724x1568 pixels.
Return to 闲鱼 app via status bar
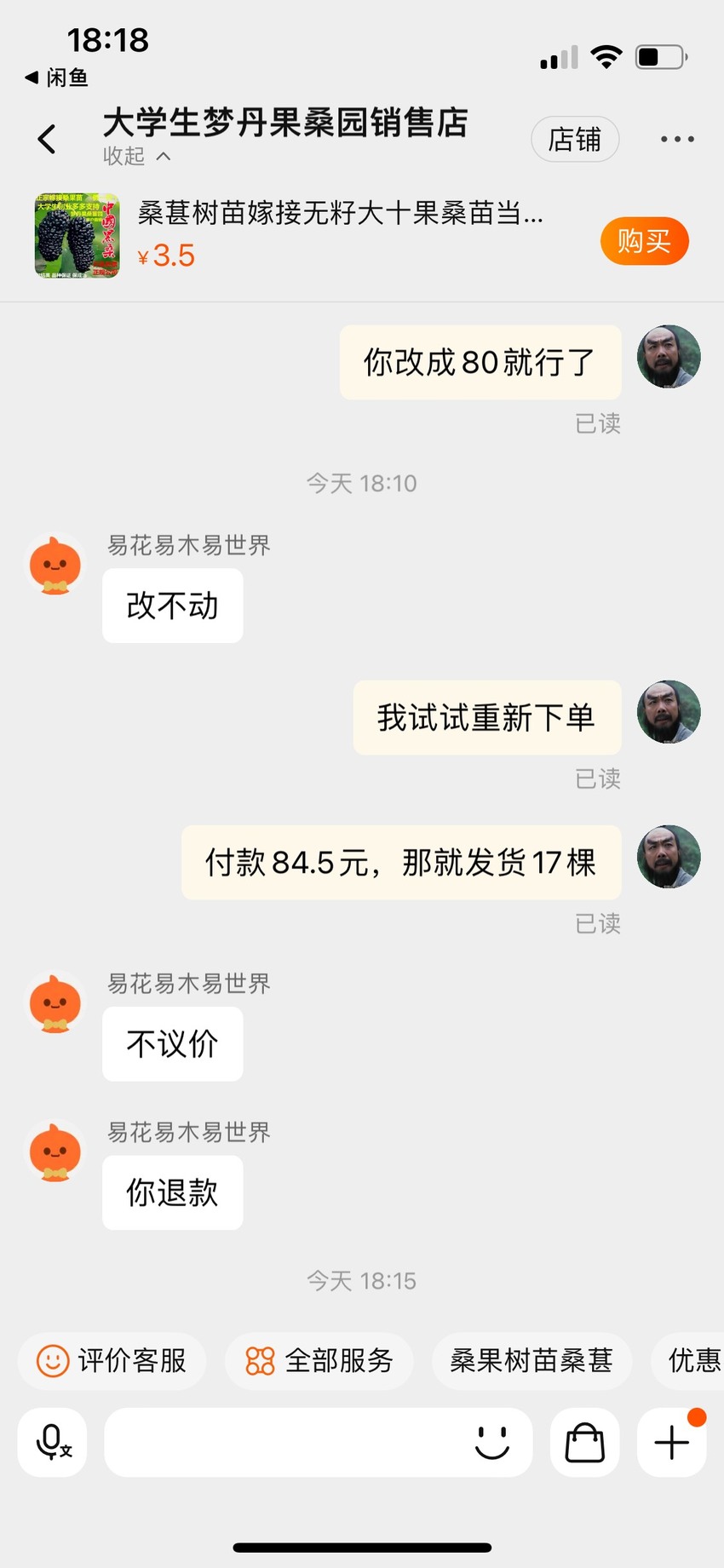tap(56, 78)
